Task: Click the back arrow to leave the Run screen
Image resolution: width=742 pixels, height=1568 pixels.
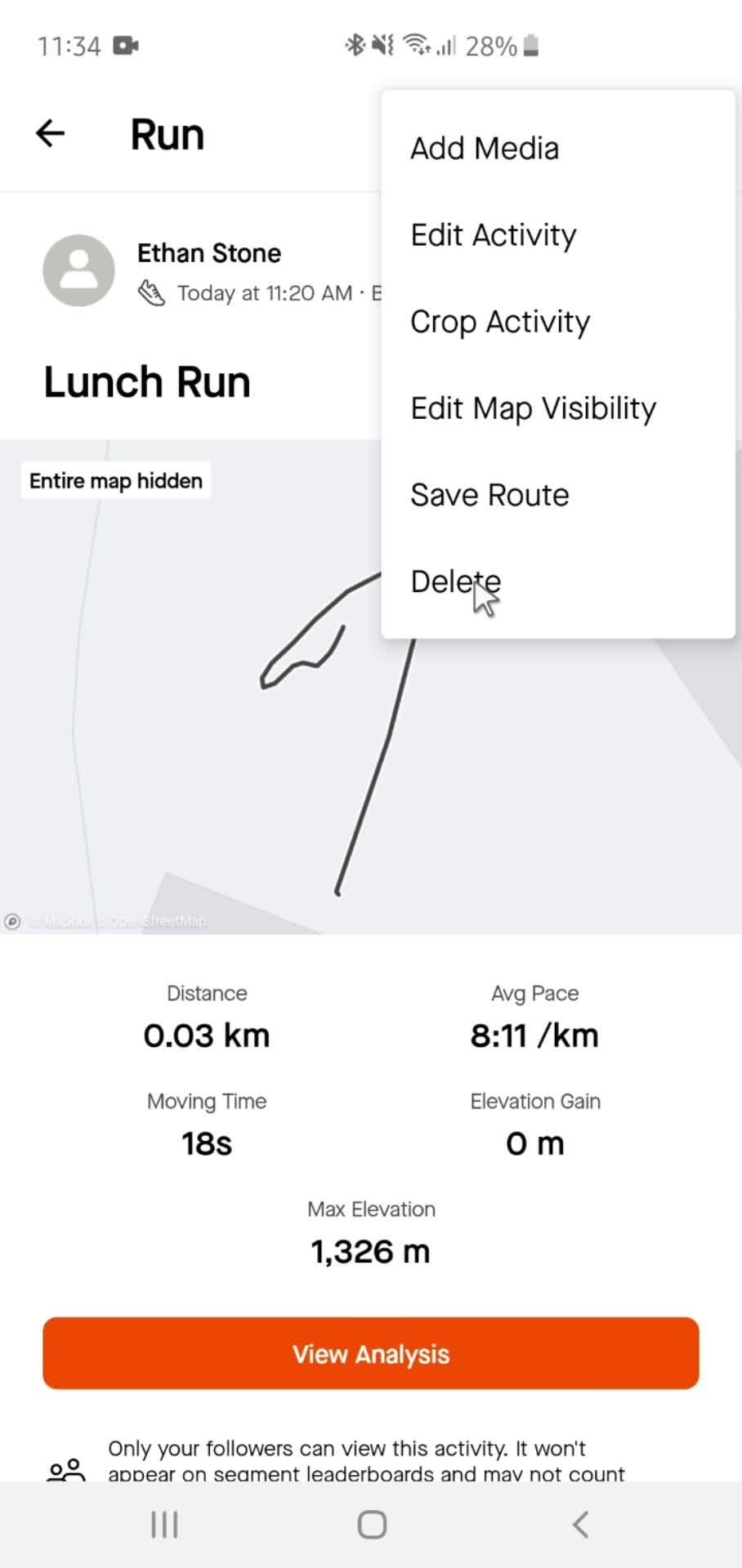Action: 50,133
